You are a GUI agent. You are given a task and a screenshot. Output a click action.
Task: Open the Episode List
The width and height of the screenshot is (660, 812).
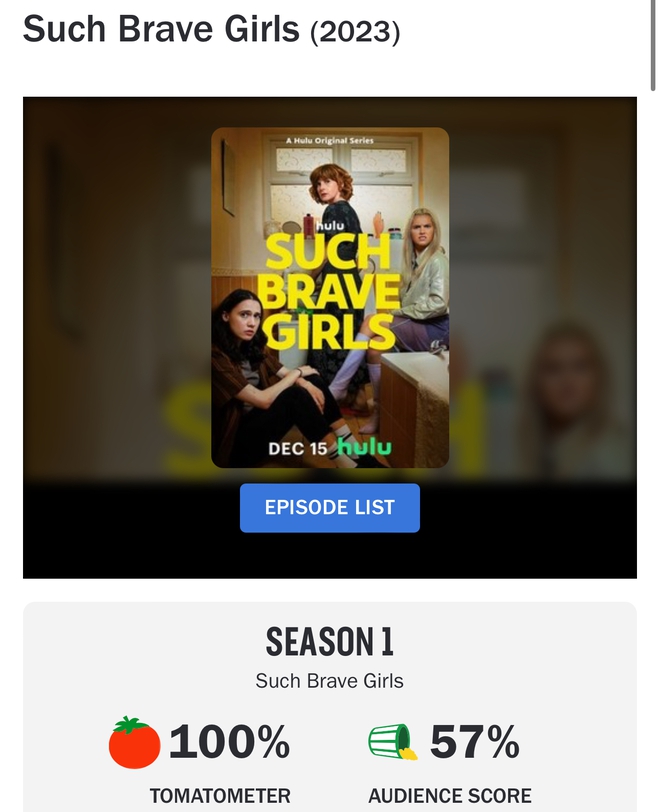[329, 508]
